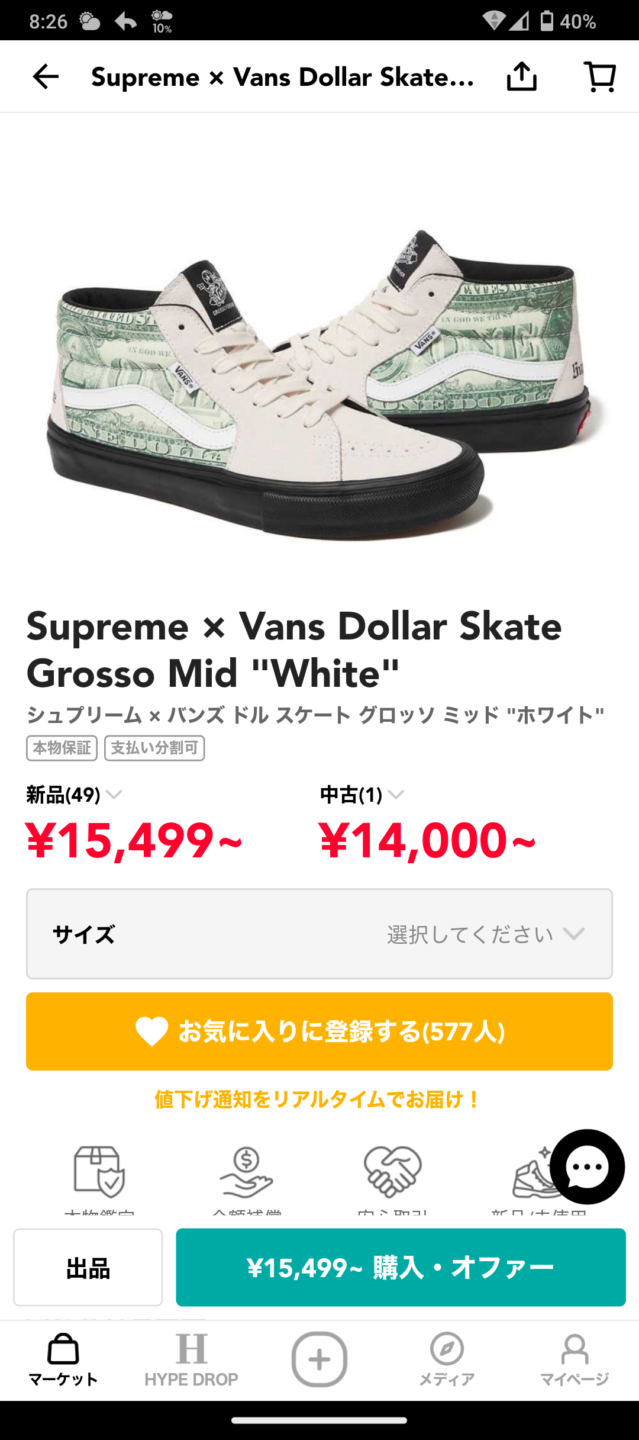The image size is (639, 1440).
Task: Open the HYPE DROP tab
Action: point(191,1360)
